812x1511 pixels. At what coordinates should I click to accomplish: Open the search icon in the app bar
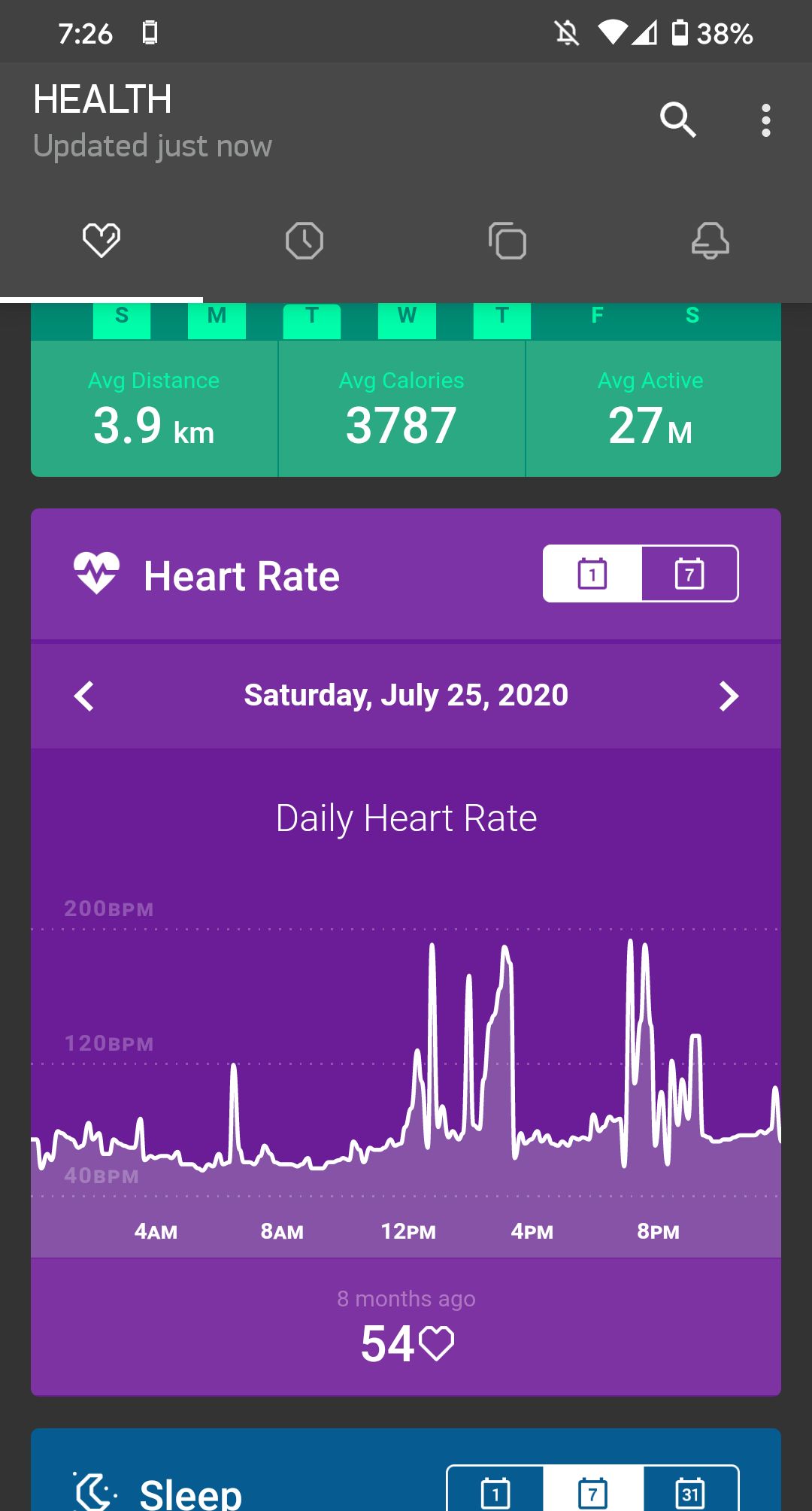pos(678,120)
